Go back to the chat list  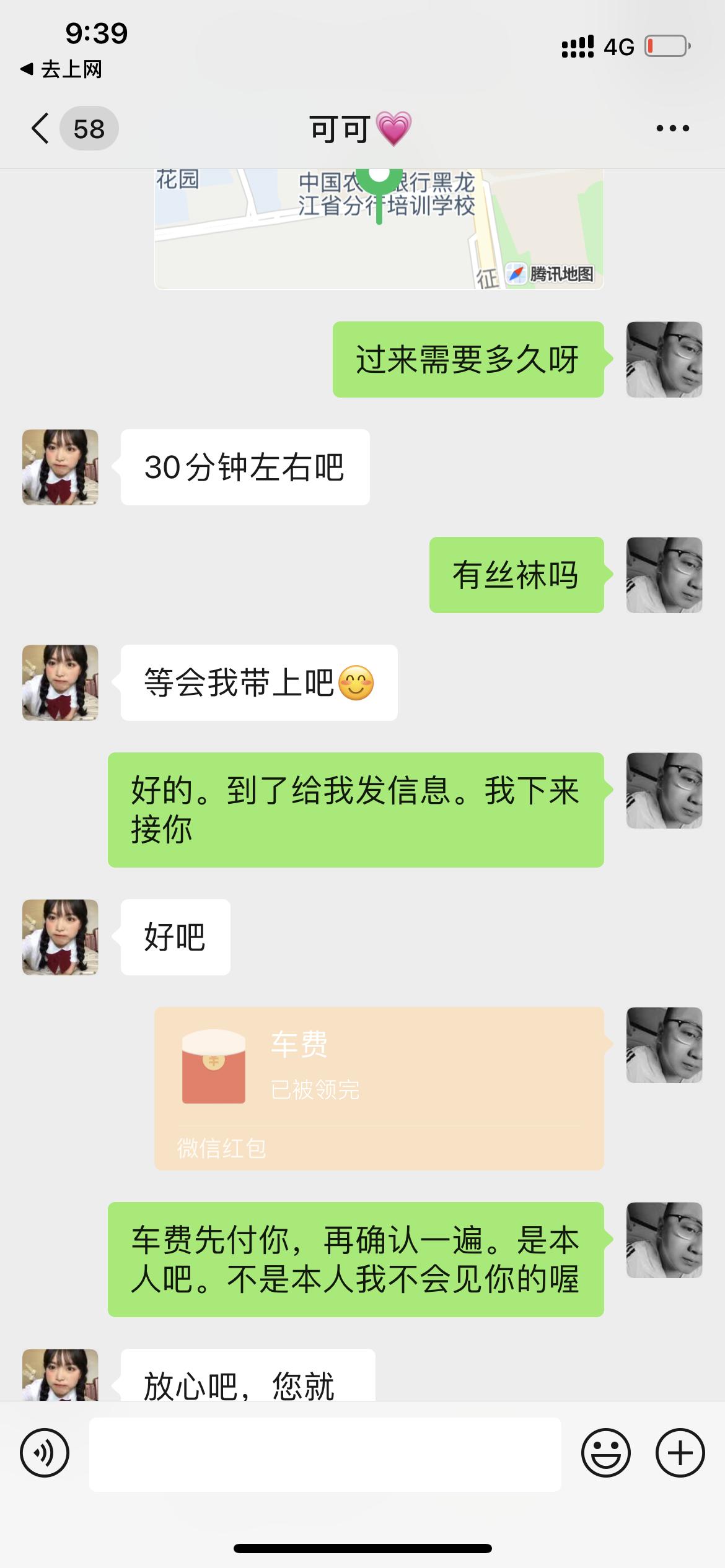click(41, 129)
